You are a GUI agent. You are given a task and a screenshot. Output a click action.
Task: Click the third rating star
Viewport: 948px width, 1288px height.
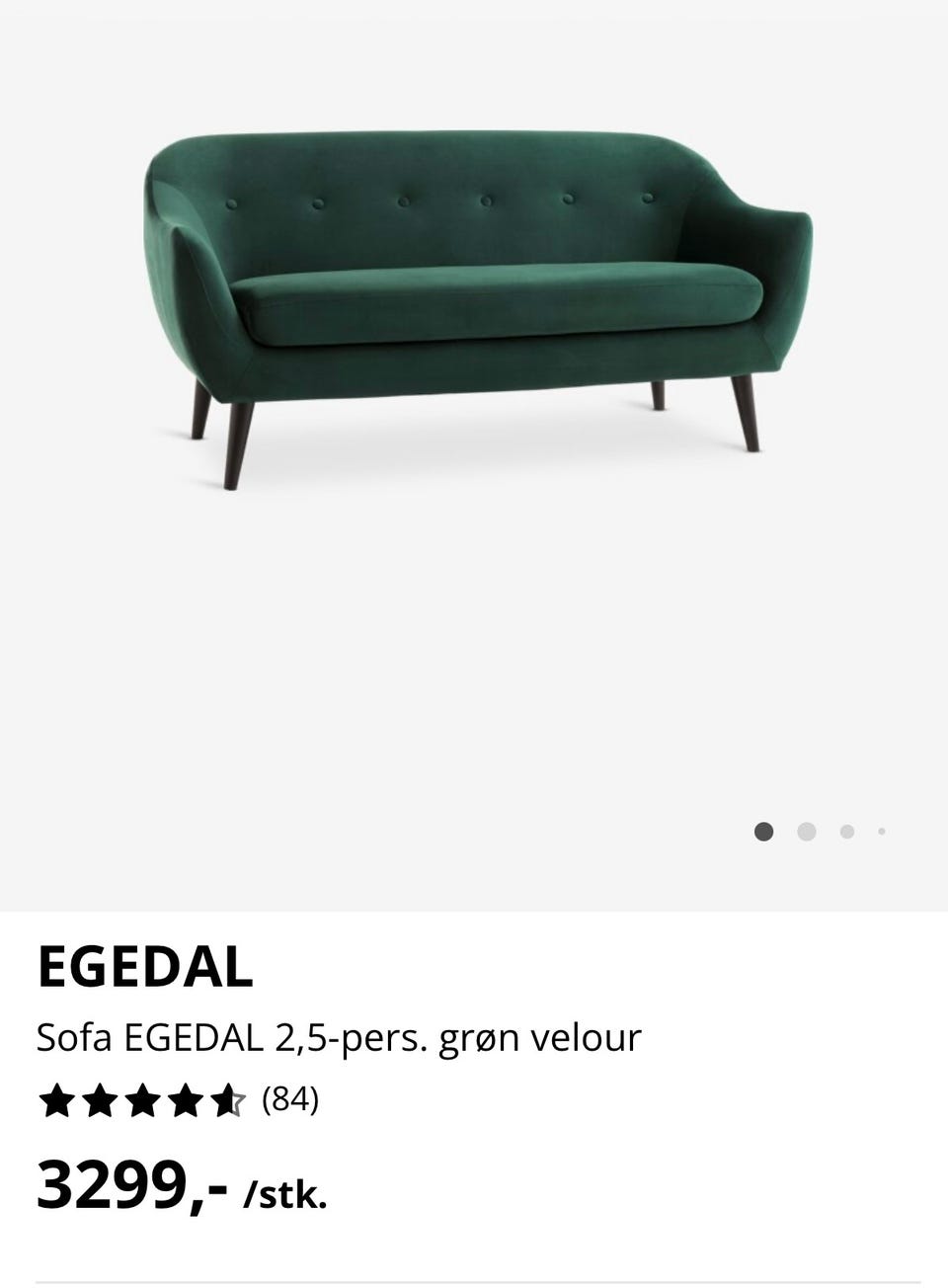click(x=145, y=1099)
